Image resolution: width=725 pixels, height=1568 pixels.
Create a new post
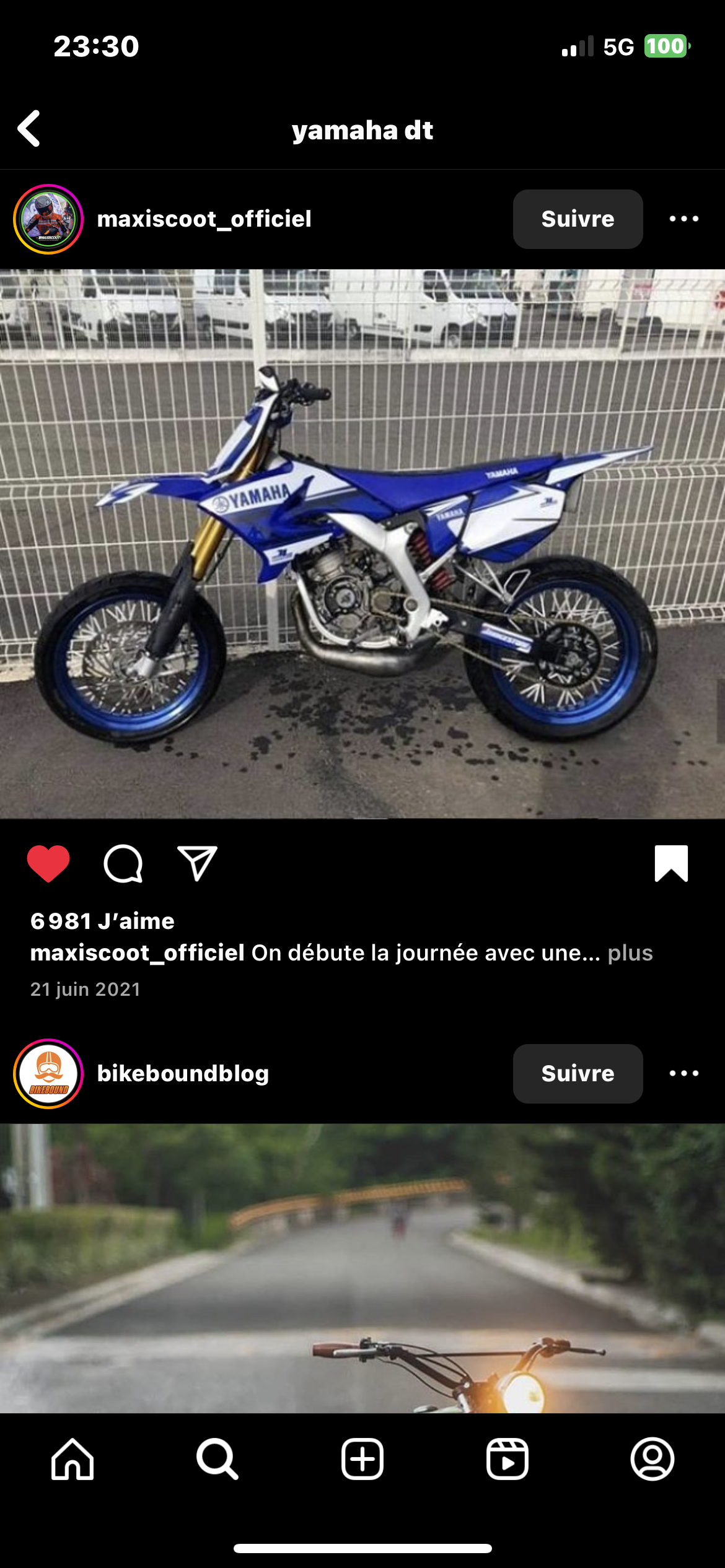(x=362, y=1459)
